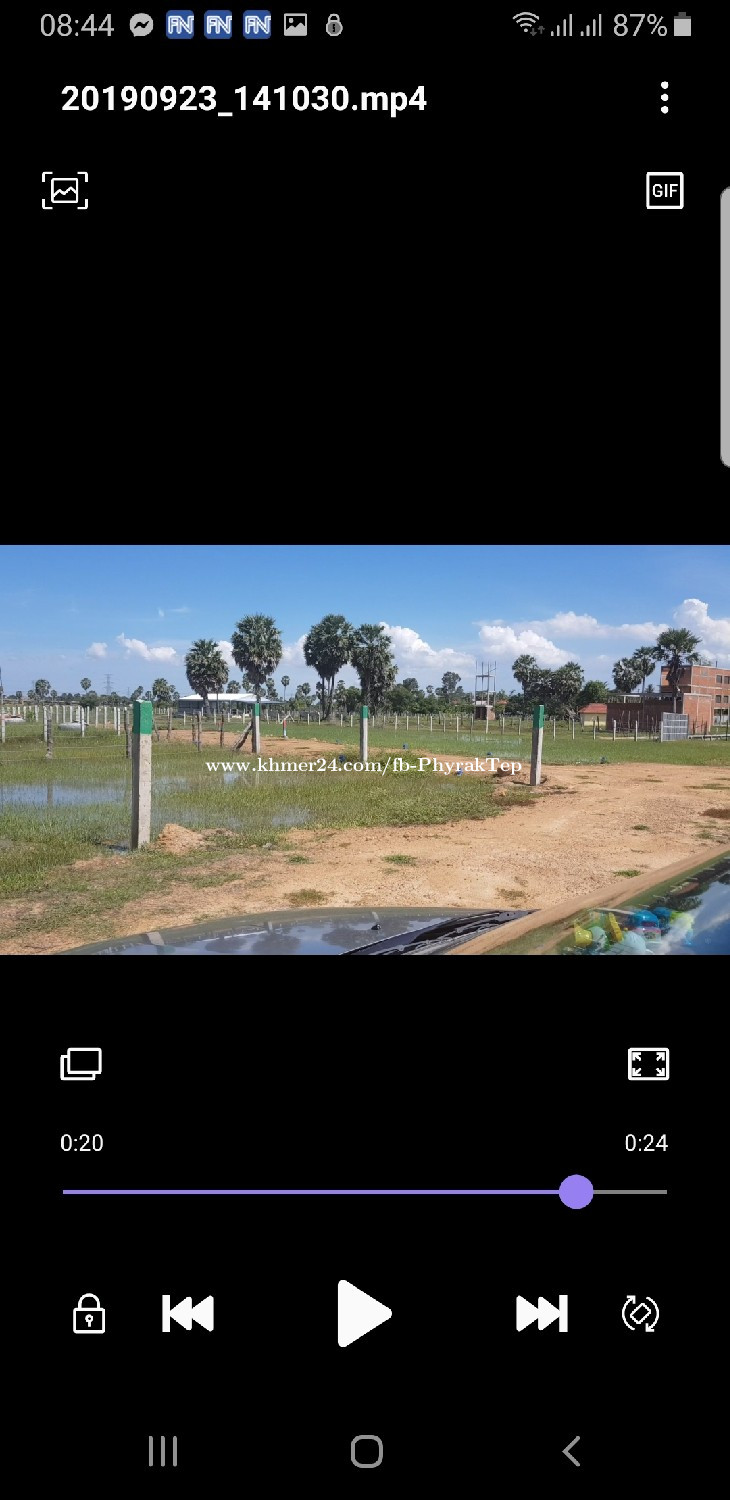Viewport: 730px width, 1500px height.
Task: Open the pop-up player window
Action: pyautogui.click(x=81, y=1064)
